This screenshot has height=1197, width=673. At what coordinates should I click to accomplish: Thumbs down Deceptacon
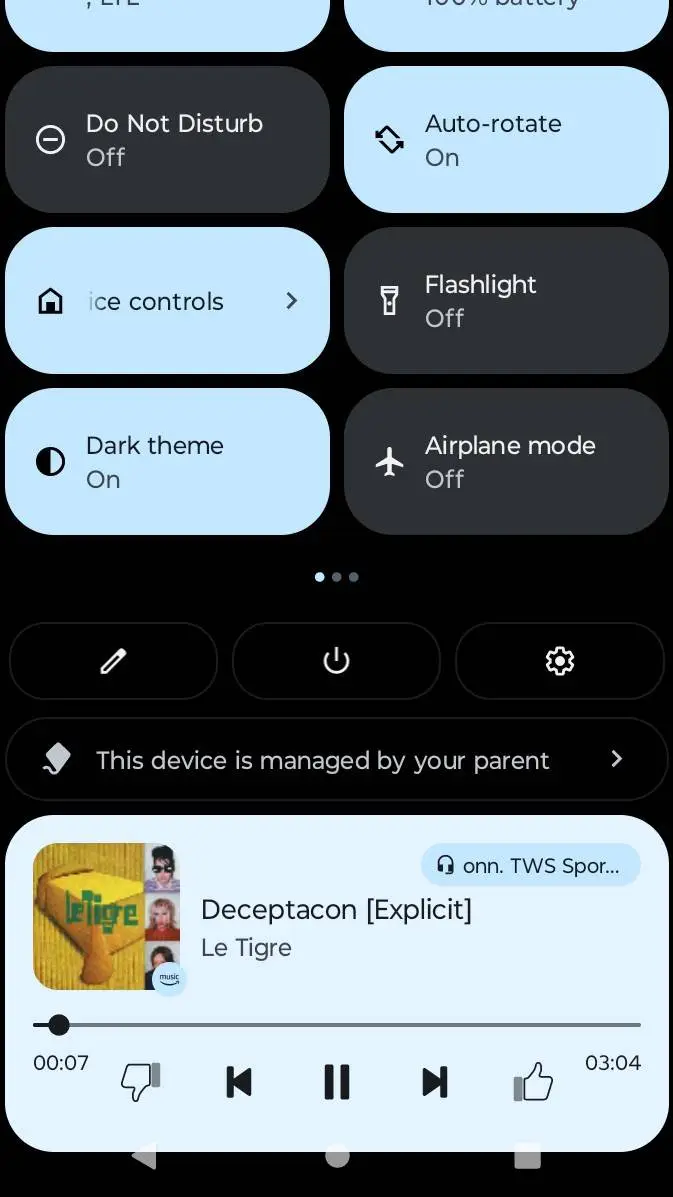(140, 1082)
